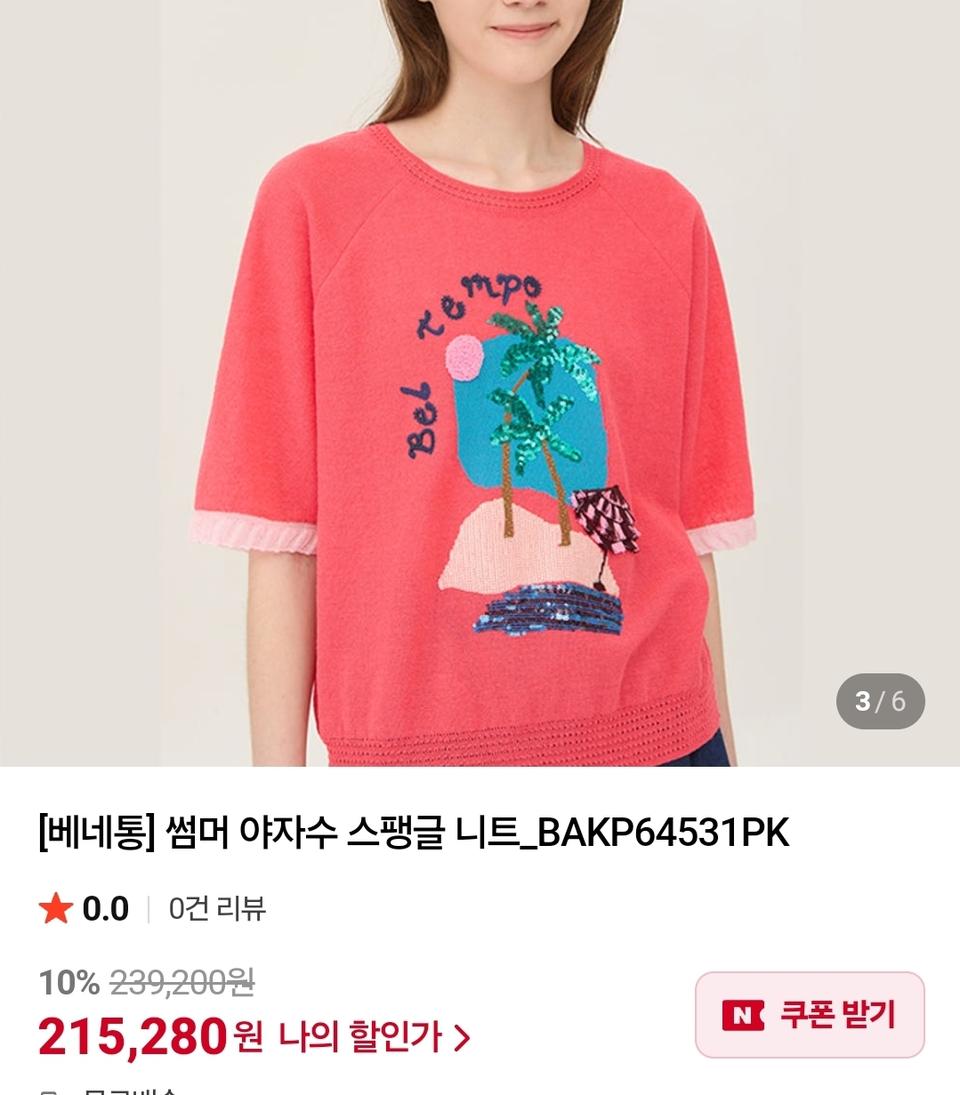Screen dimensions: 960x1095
Task: Expand the crossed-out original price 239,200원
Action: coord(185,983)
